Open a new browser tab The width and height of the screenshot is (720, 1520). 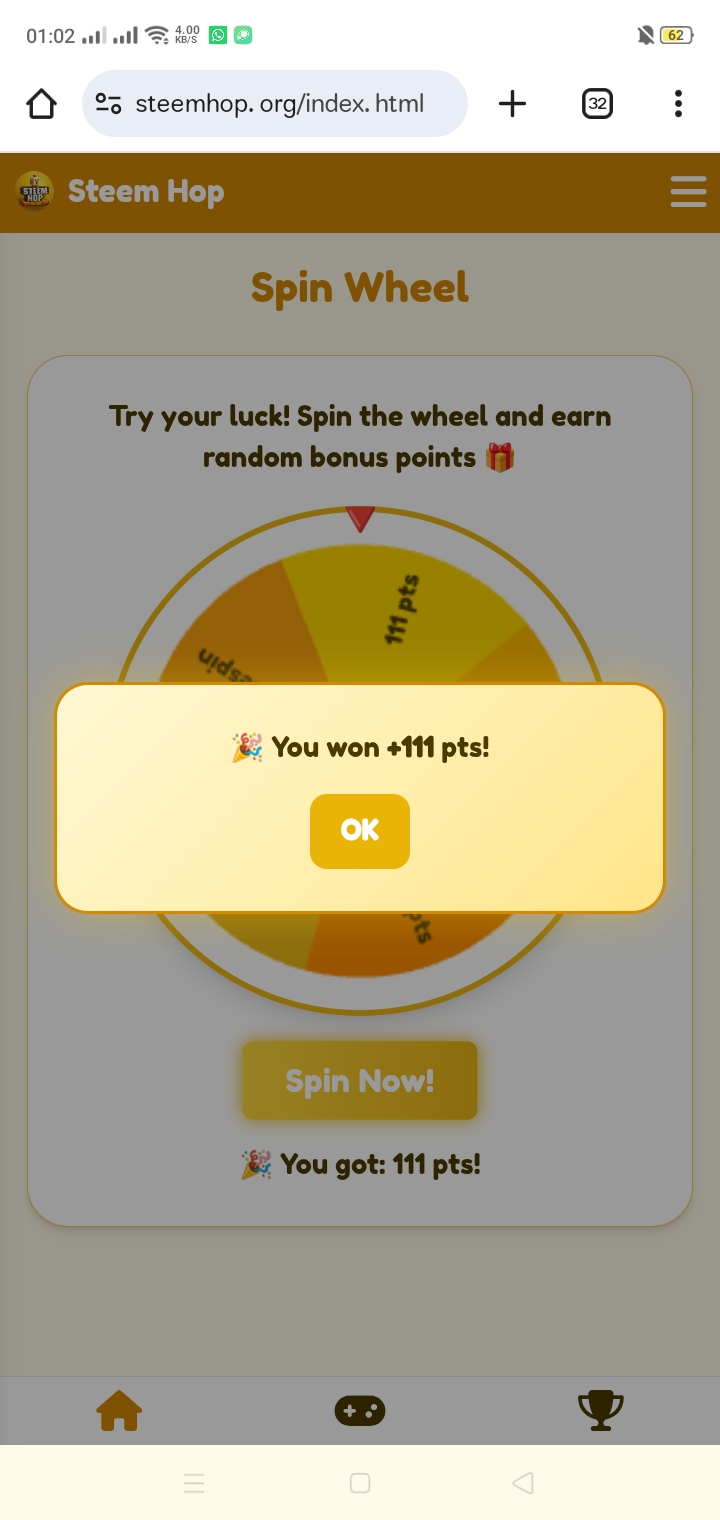tap(512, 103)
